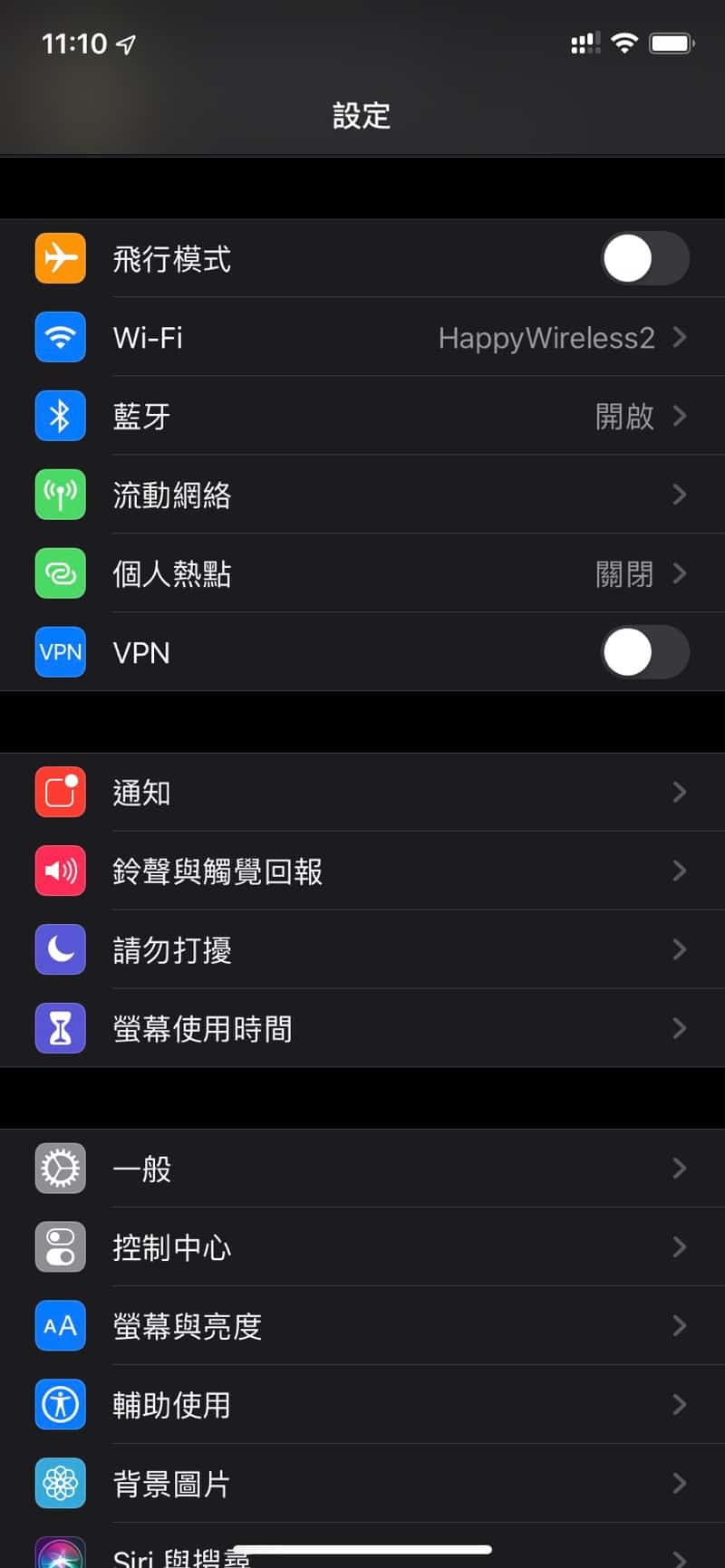725x1568 pixels.
Task: Open 流動網絡 mobile network settings
Action: pyautogui.click(x=362, y=495)
